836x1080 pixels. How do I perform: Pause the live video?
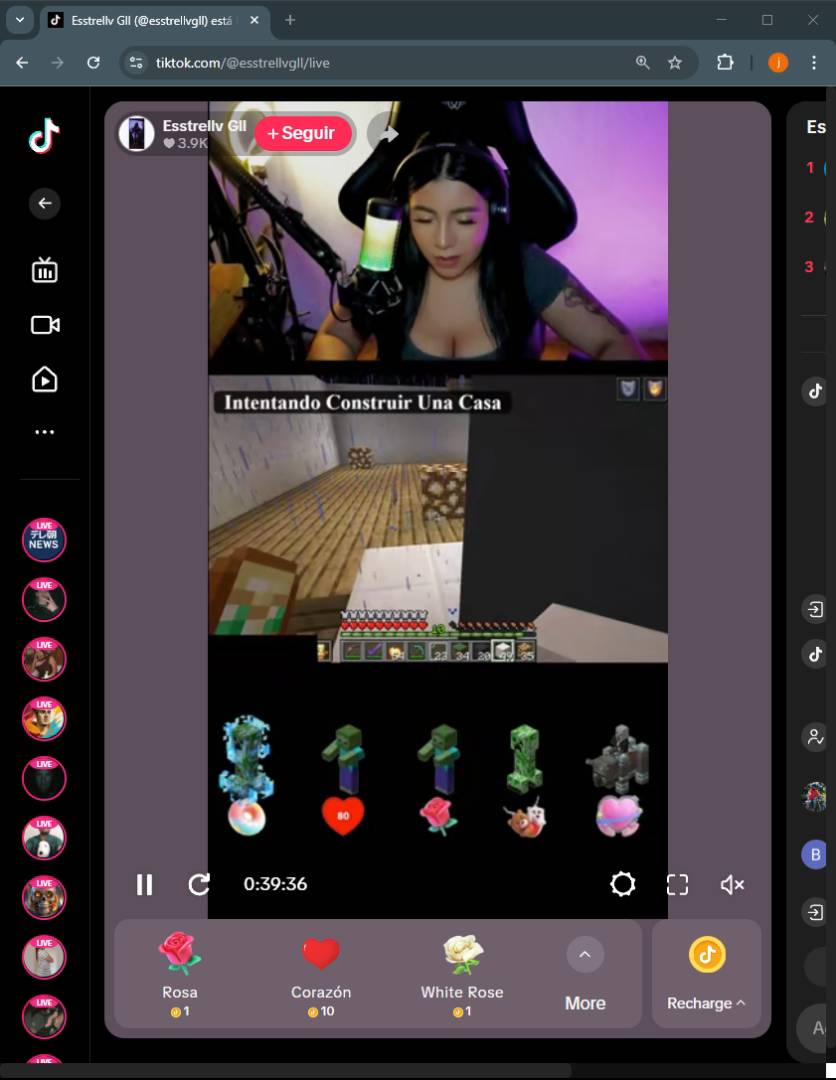pyautogui.click(x=145, y=884)
